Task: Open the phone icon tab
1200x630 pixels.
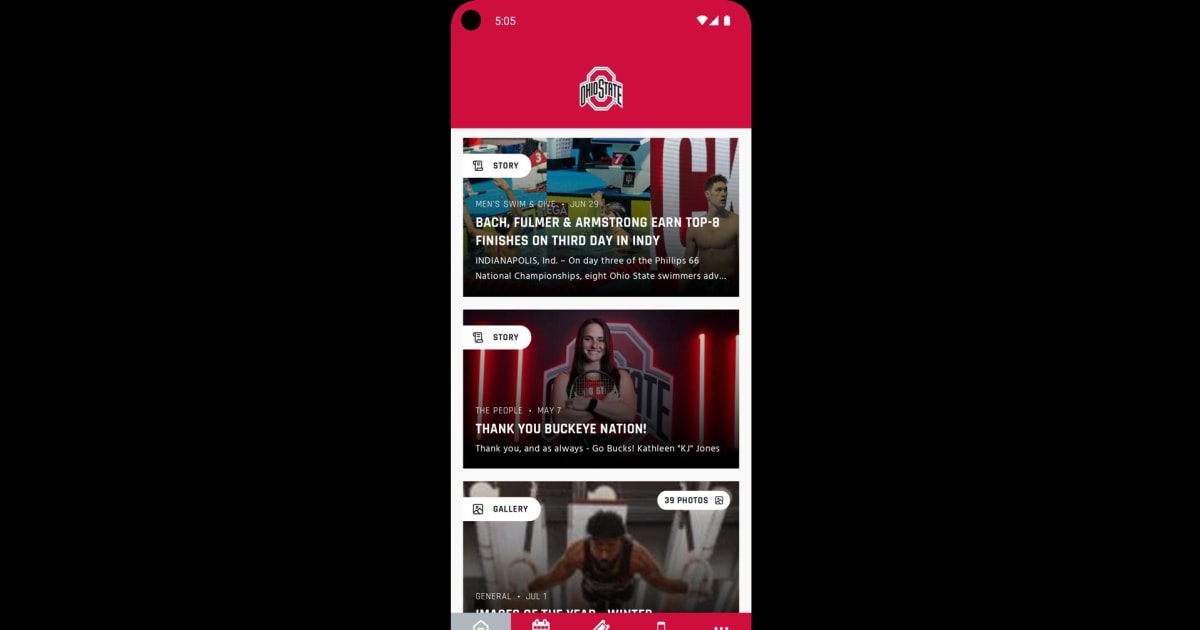Action: (x=661, y=624)
